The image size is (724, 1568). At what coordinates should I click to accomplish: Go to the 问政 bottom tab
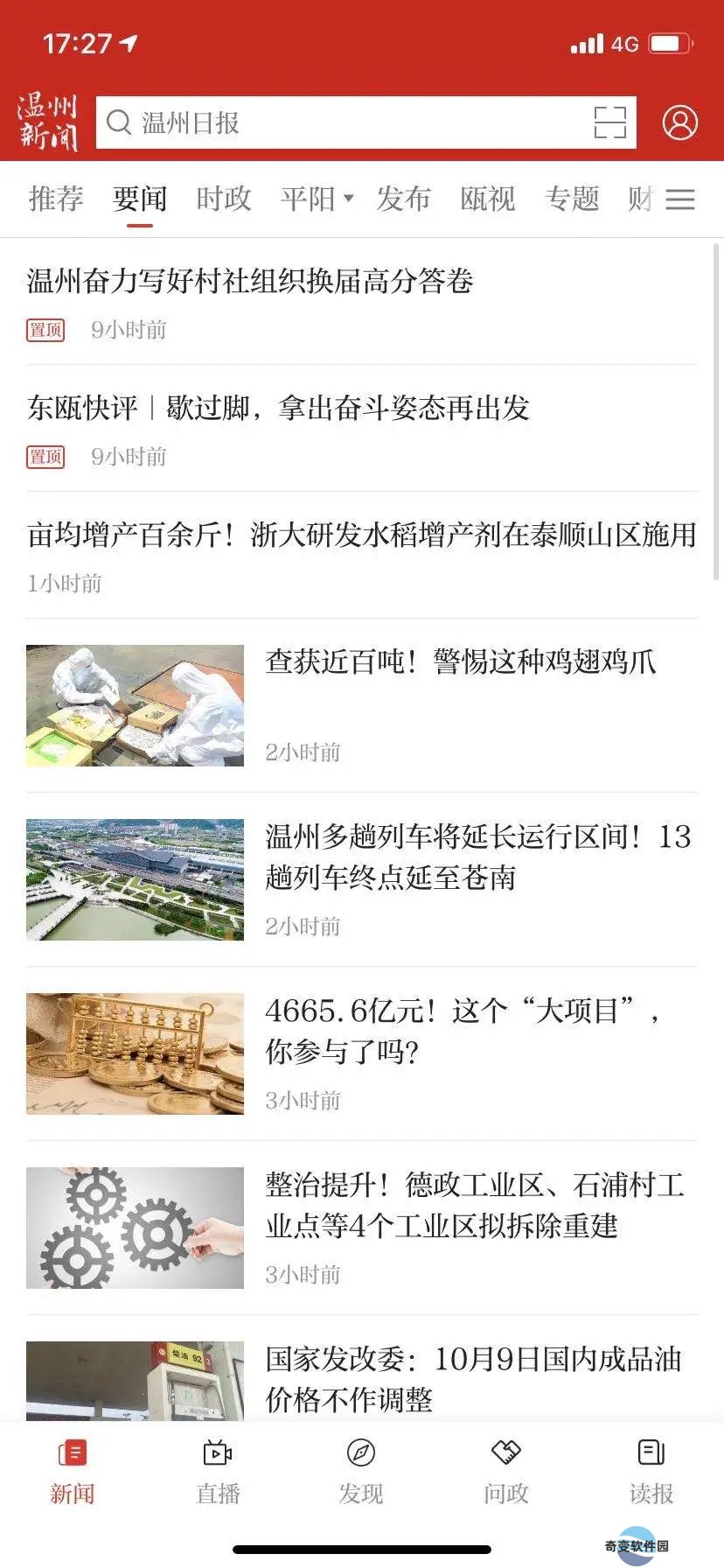click(x=506, y=1473)
